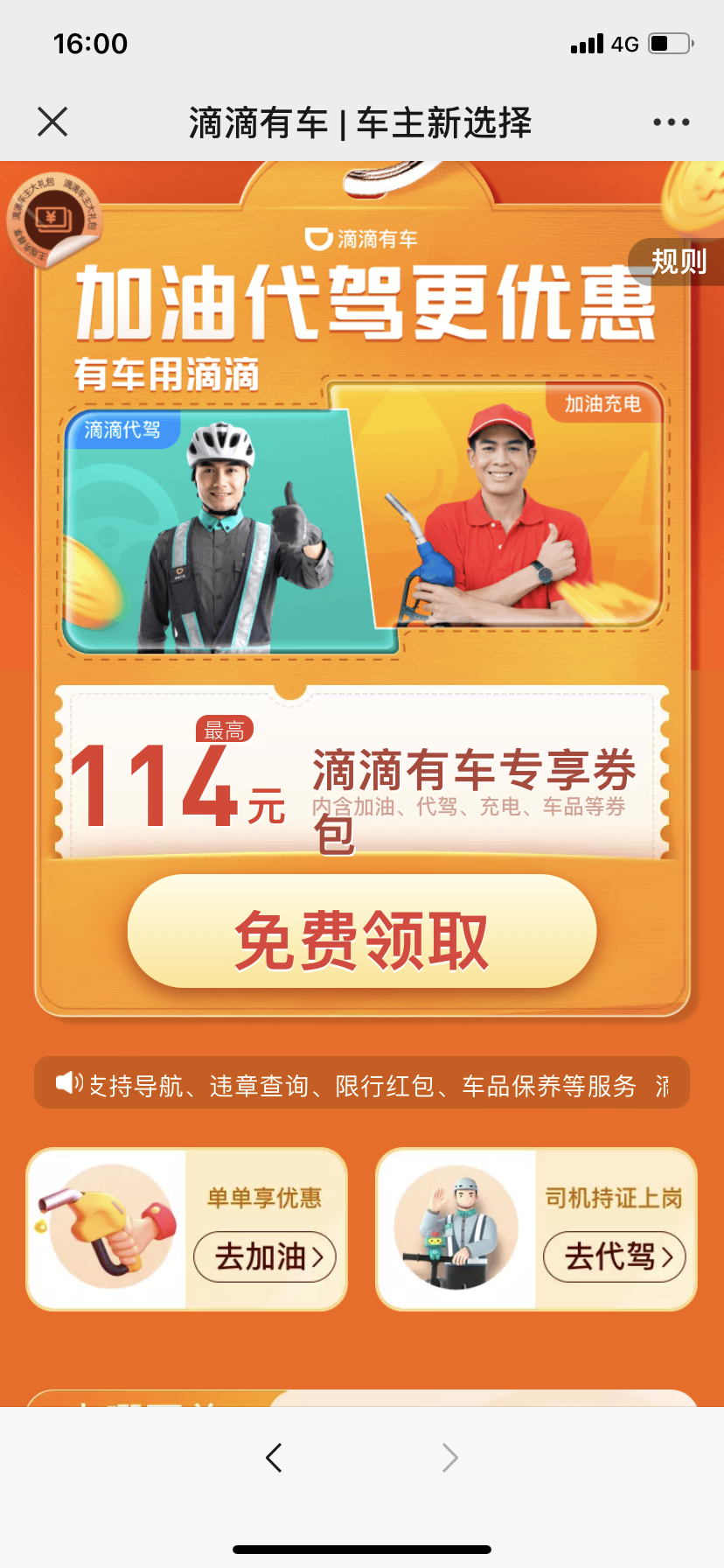
Task: Go back in browser navigation
Action: coord(274,1458)
